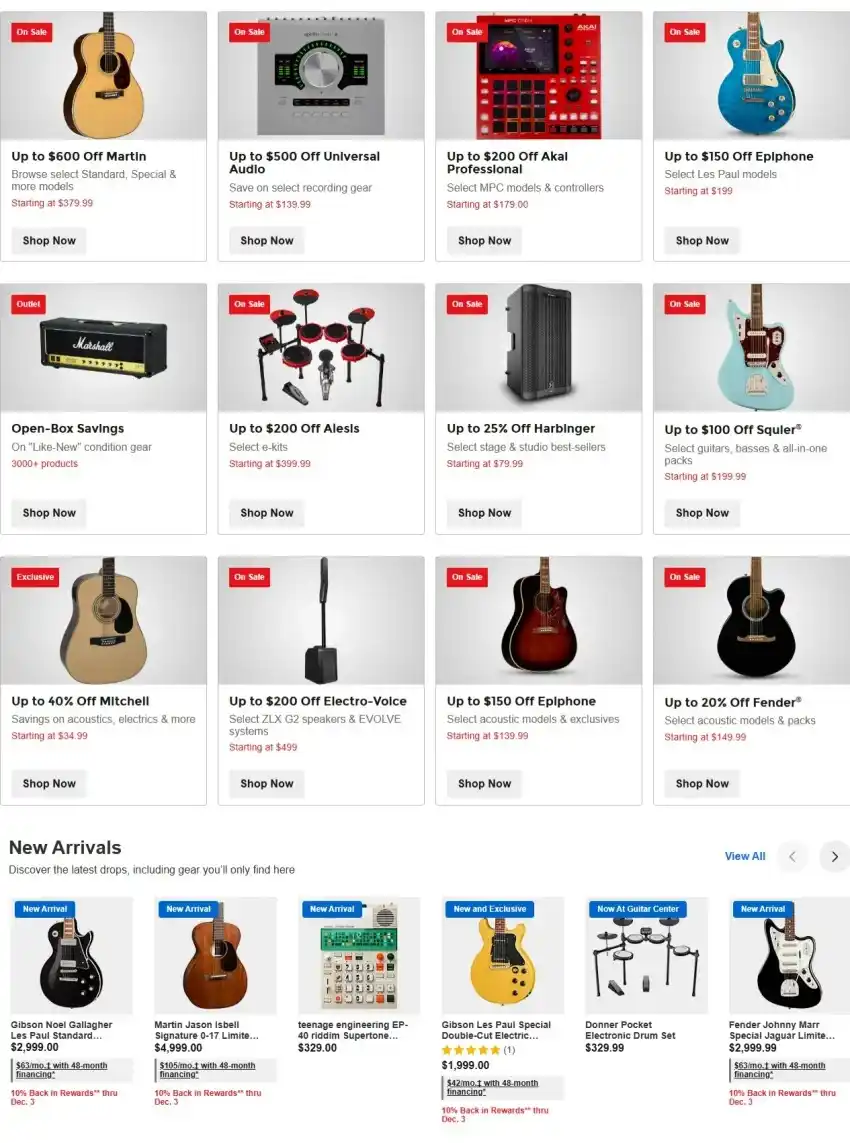This screenshot has height=1143, width=850.
Task: Tap Shop Now for Up to $100 Off Squier
Action: tap(702, 512)
